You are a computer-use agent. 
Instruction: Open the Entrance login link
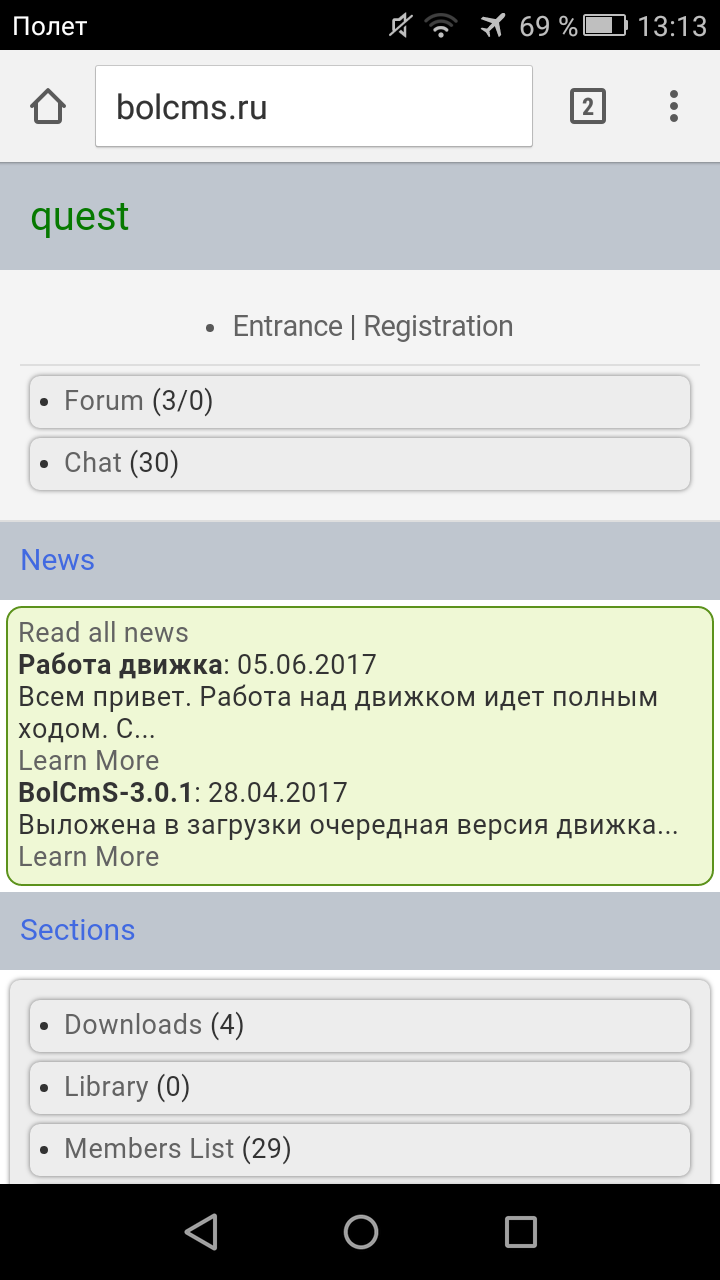click(x=287, y=327)
